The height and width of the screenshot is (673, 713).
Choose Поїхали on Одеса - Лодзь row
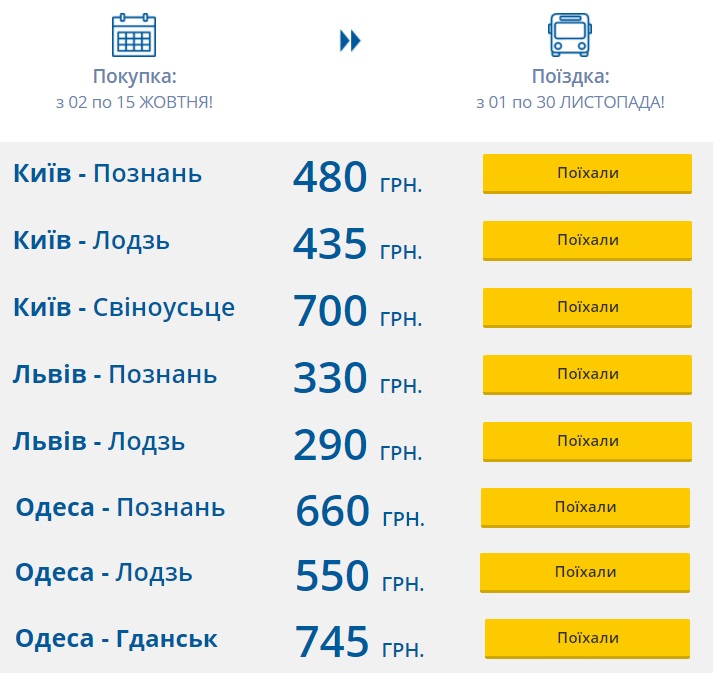pyautogui.click(x=585, y=572)
